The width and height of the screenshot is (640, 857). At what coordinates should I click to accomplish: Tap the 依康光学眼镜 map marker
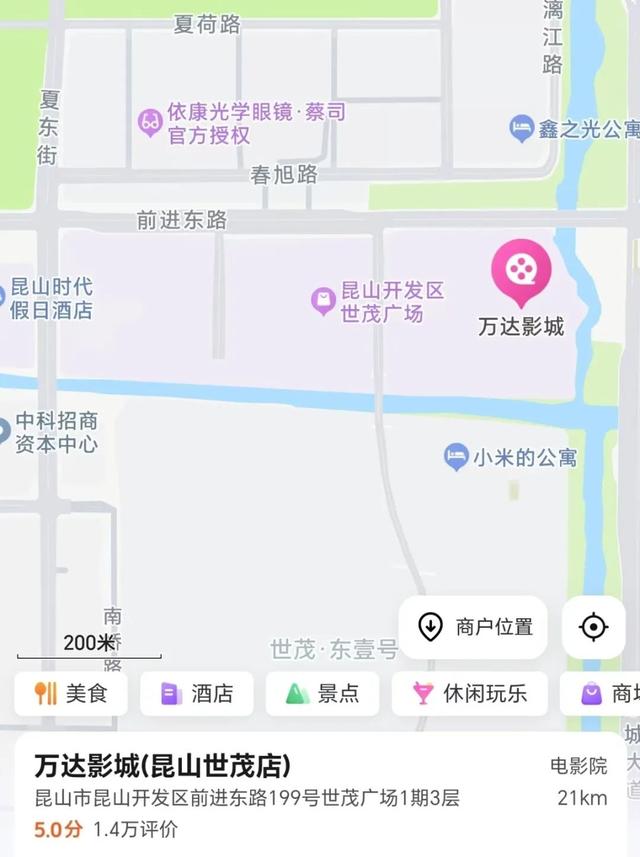150,122
